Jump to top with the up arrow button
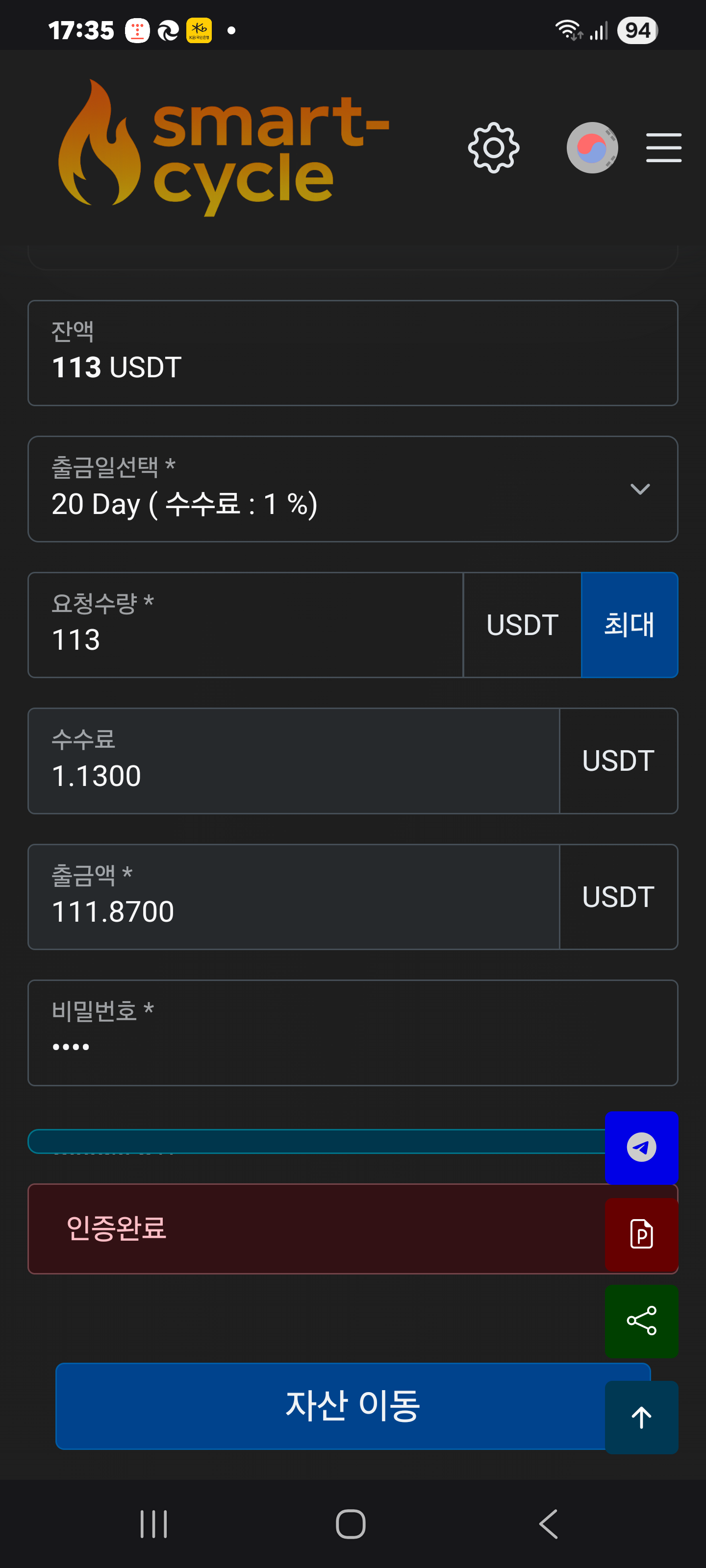 tap(641, 1417)
